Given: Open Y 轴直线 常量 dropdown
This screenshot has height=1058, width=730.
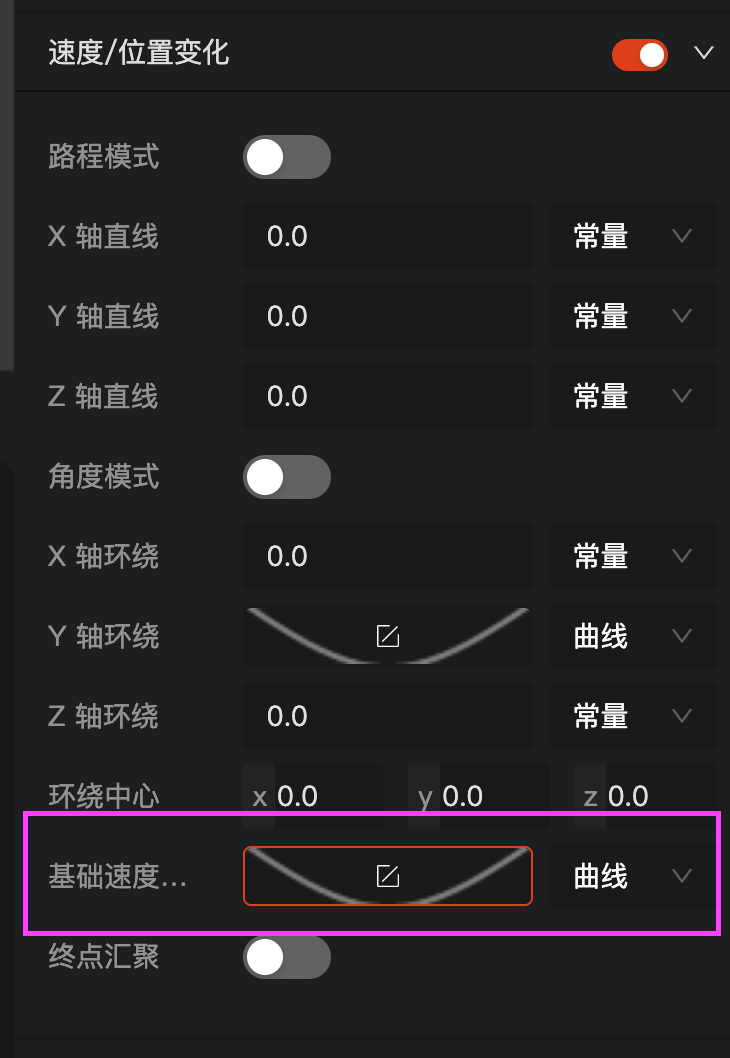Looking at the screenshot, I should 632,317.
